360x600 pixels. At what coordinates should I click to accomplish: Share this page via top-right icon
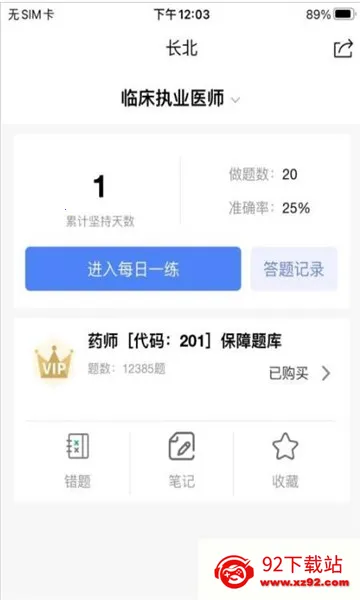pos(343,49)
